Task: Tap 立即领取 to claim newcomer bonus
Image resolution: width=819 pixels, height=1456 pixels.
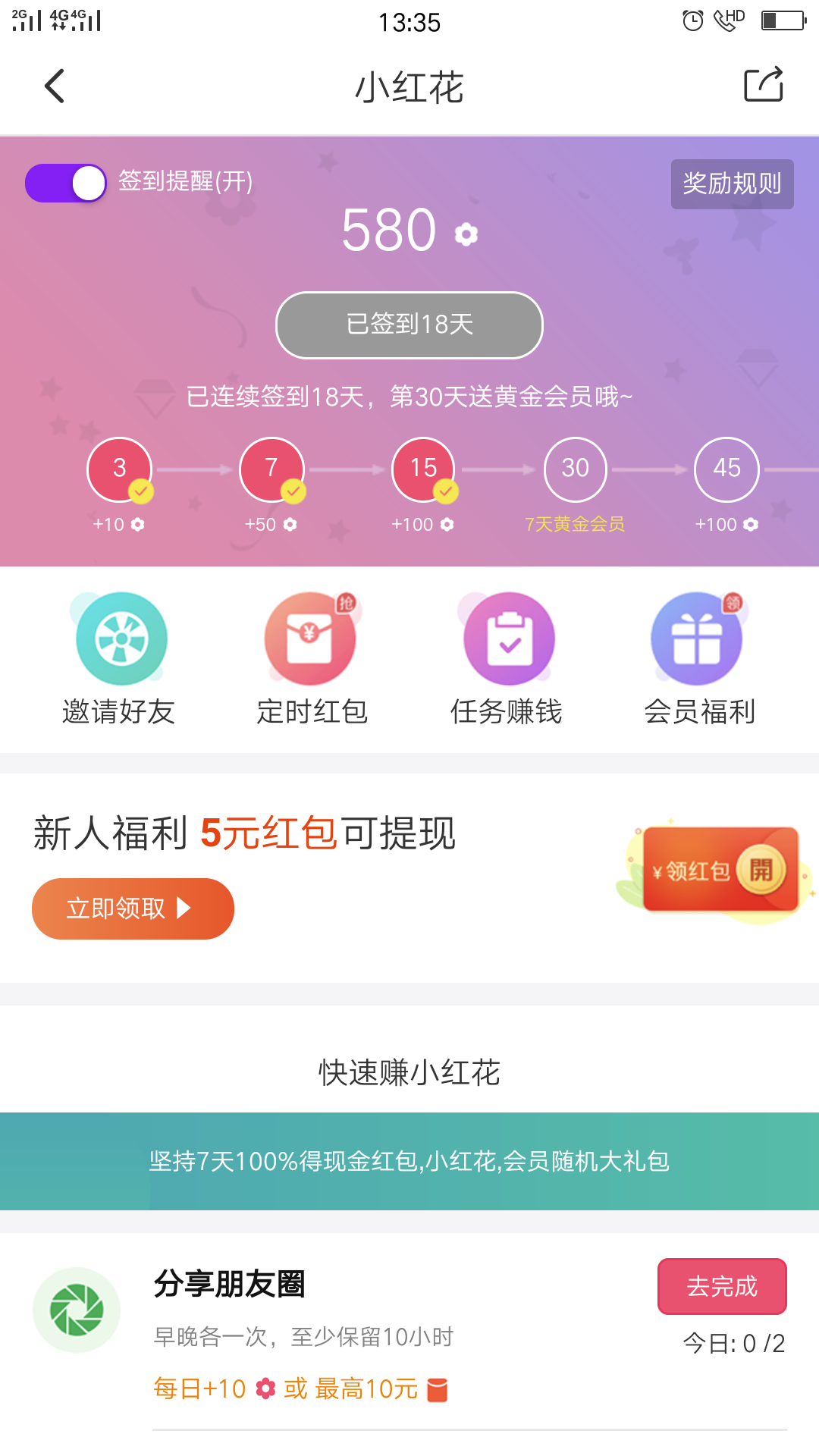Action: tap(133, 908)
